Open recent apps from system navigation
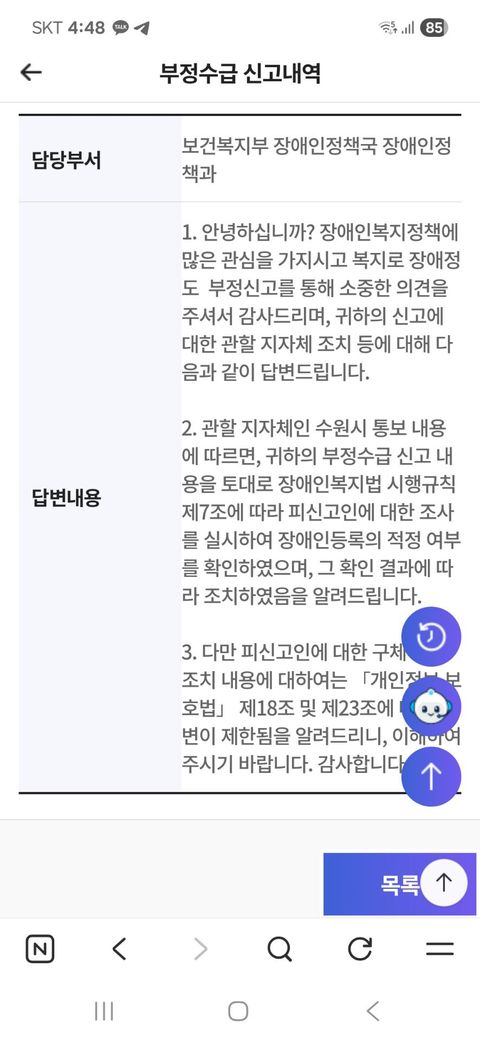The image size is (480, 1040). pyautogui.click(x=104, y=1011)
